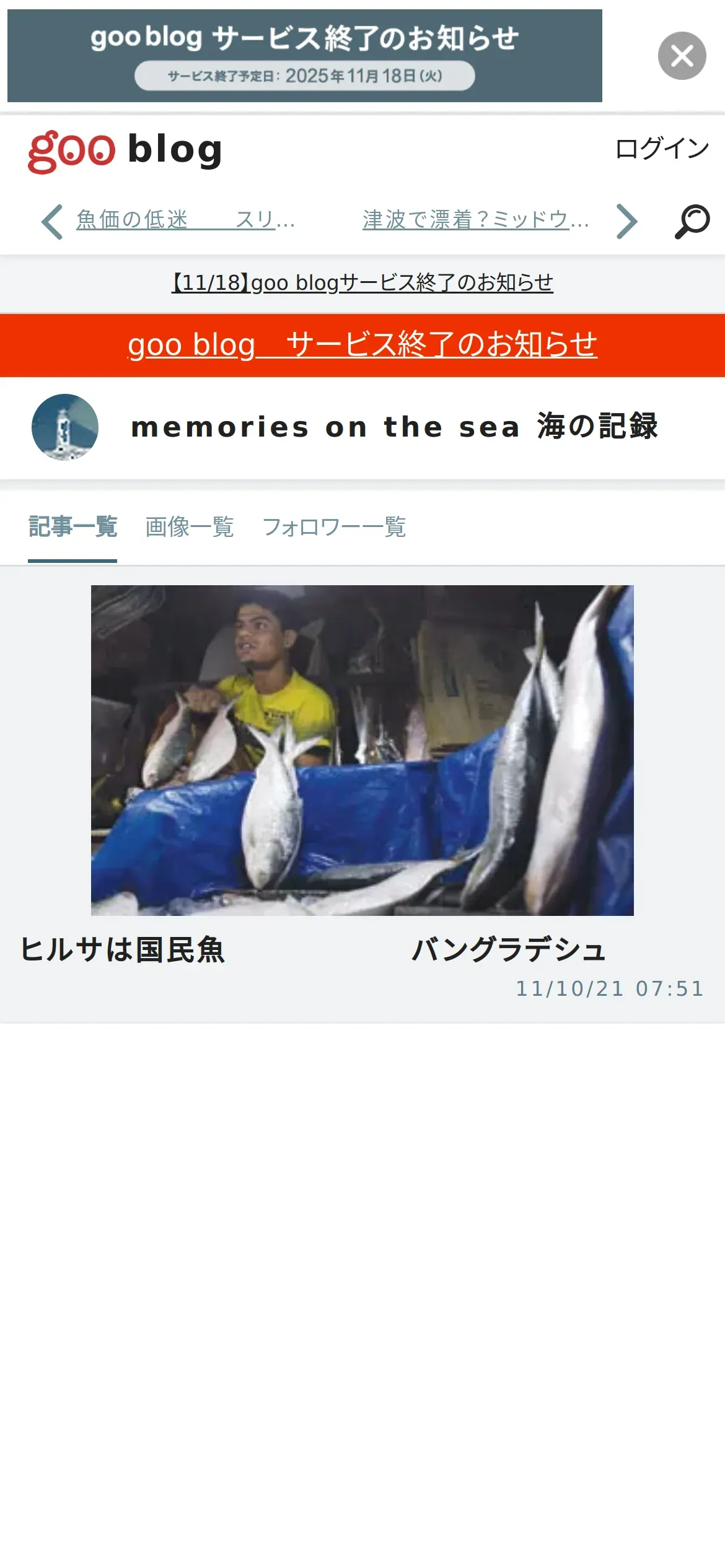Image resolution: width=725 pixels, height=1568 pixels.
Task: Switch to the 記事一覧 tab
Action: (72, 527)
